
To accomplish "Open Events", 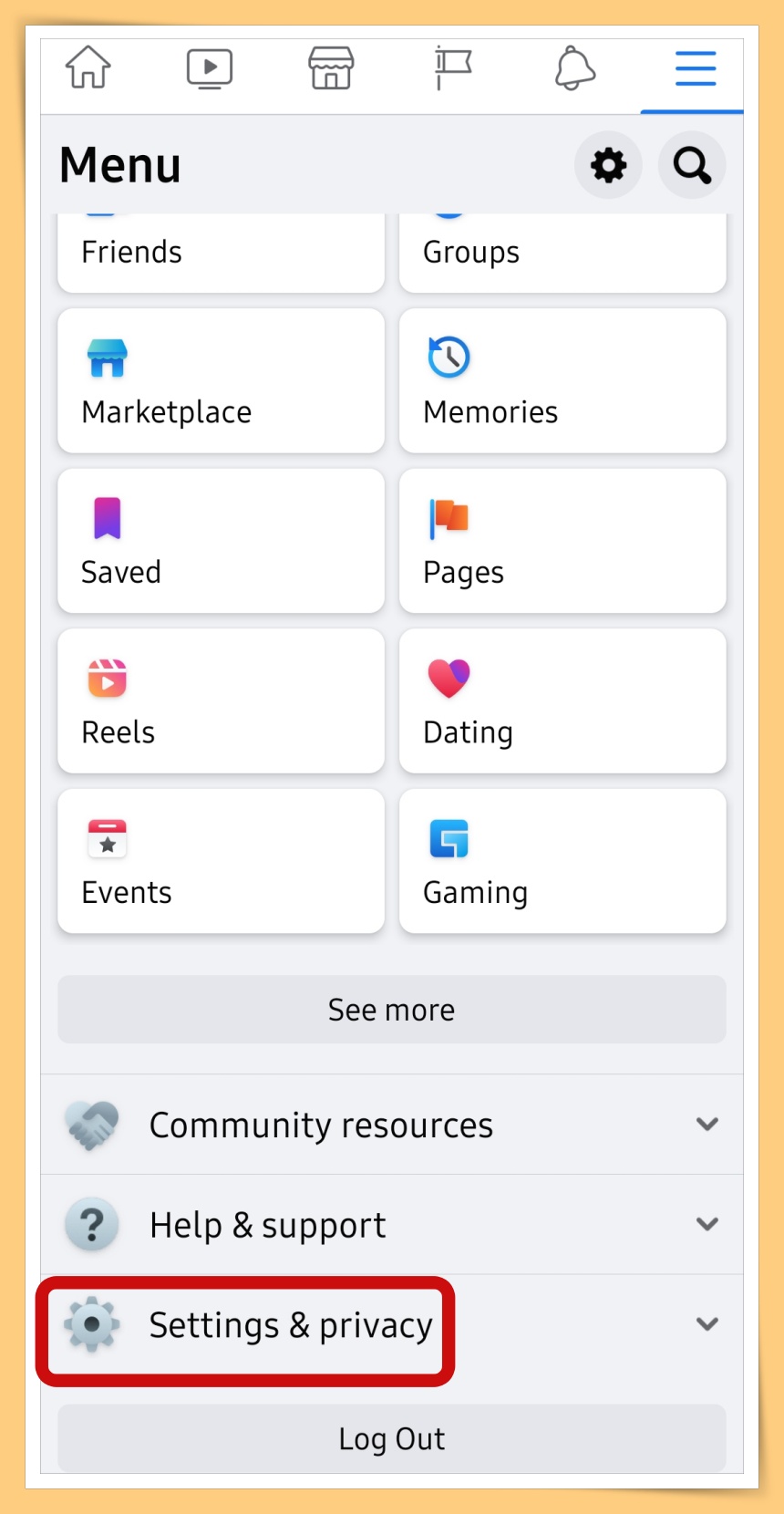I will pos(221,861).
